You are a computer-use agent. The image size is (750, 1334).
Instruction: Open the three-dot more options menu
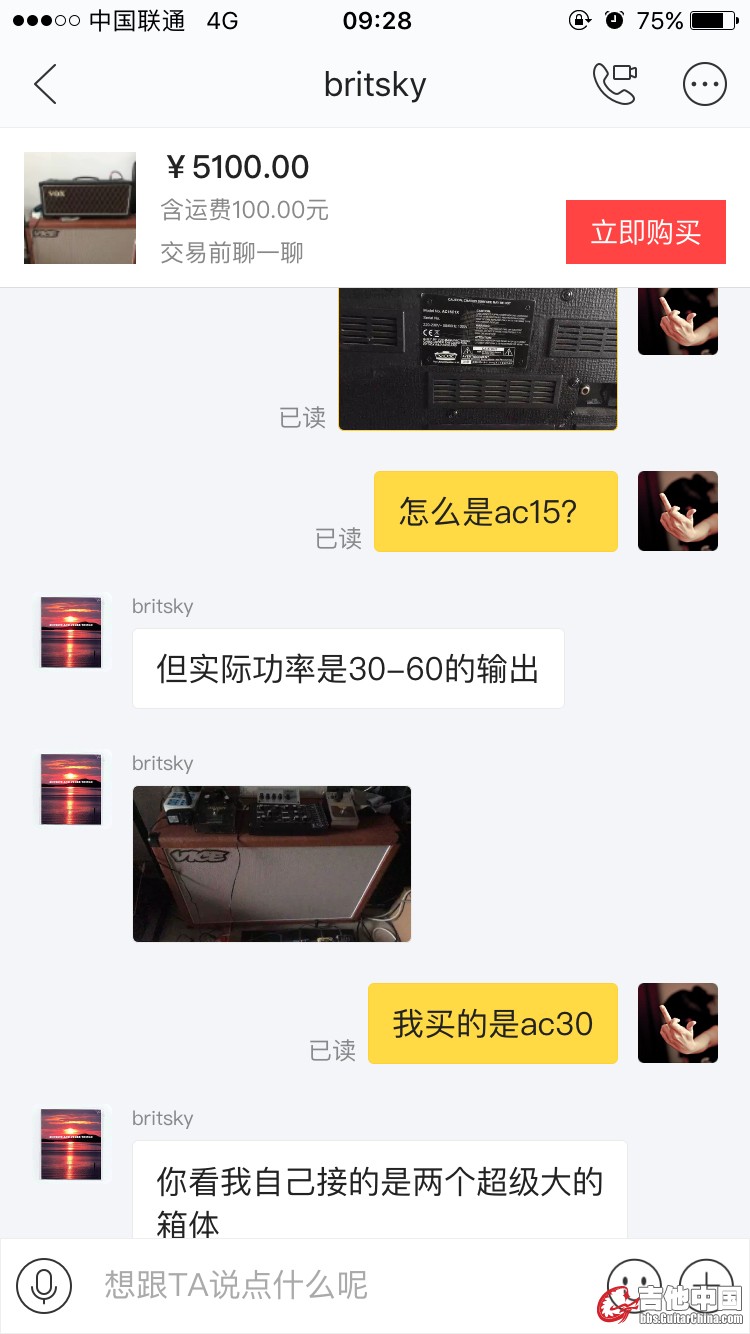click(x=704, y=85)
